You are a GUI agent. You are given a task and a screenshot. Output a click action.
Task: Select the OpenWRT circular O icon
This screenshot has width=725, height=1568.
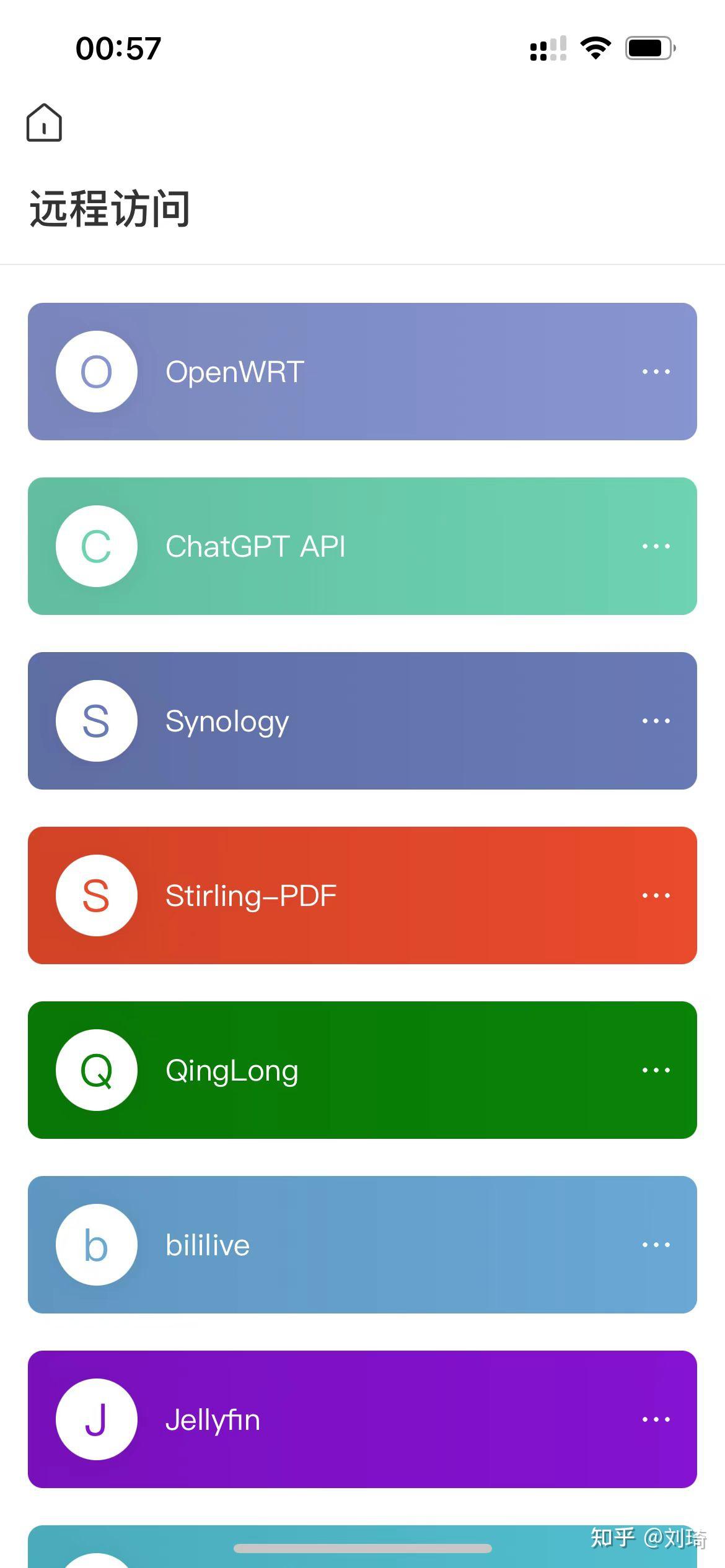(96, 372)
